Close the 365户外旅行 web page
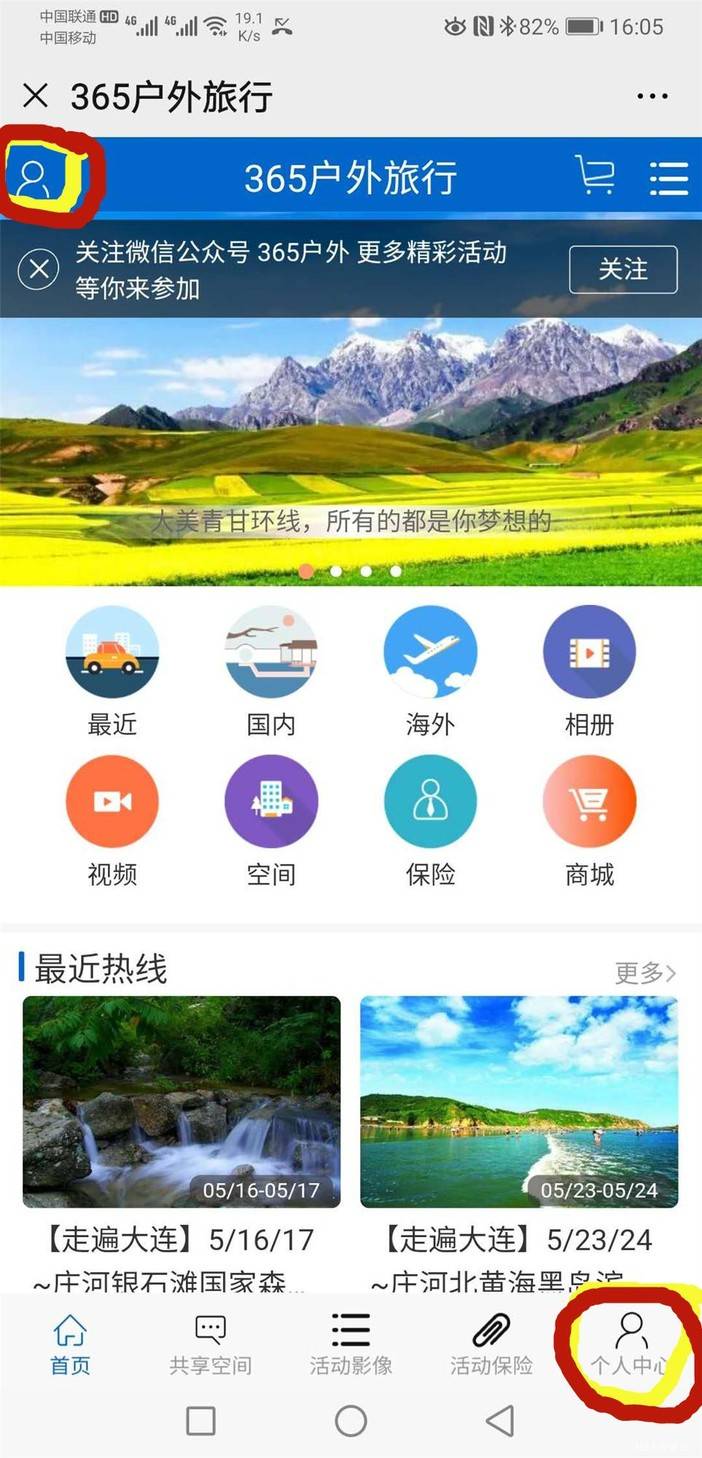 point(35,96)
